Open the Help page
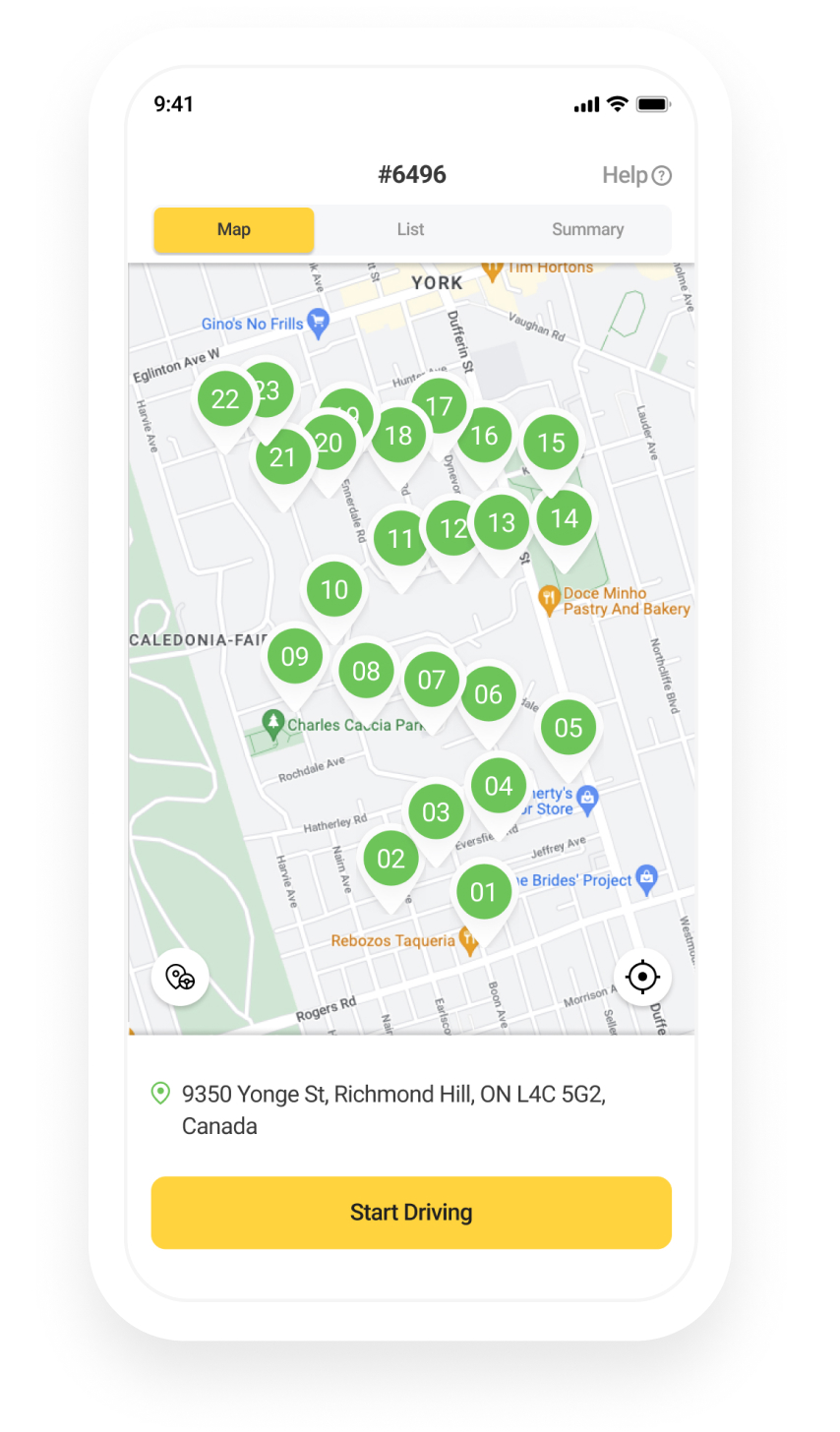The height and width of the screenshot is (1432, 840). point(636,175)
